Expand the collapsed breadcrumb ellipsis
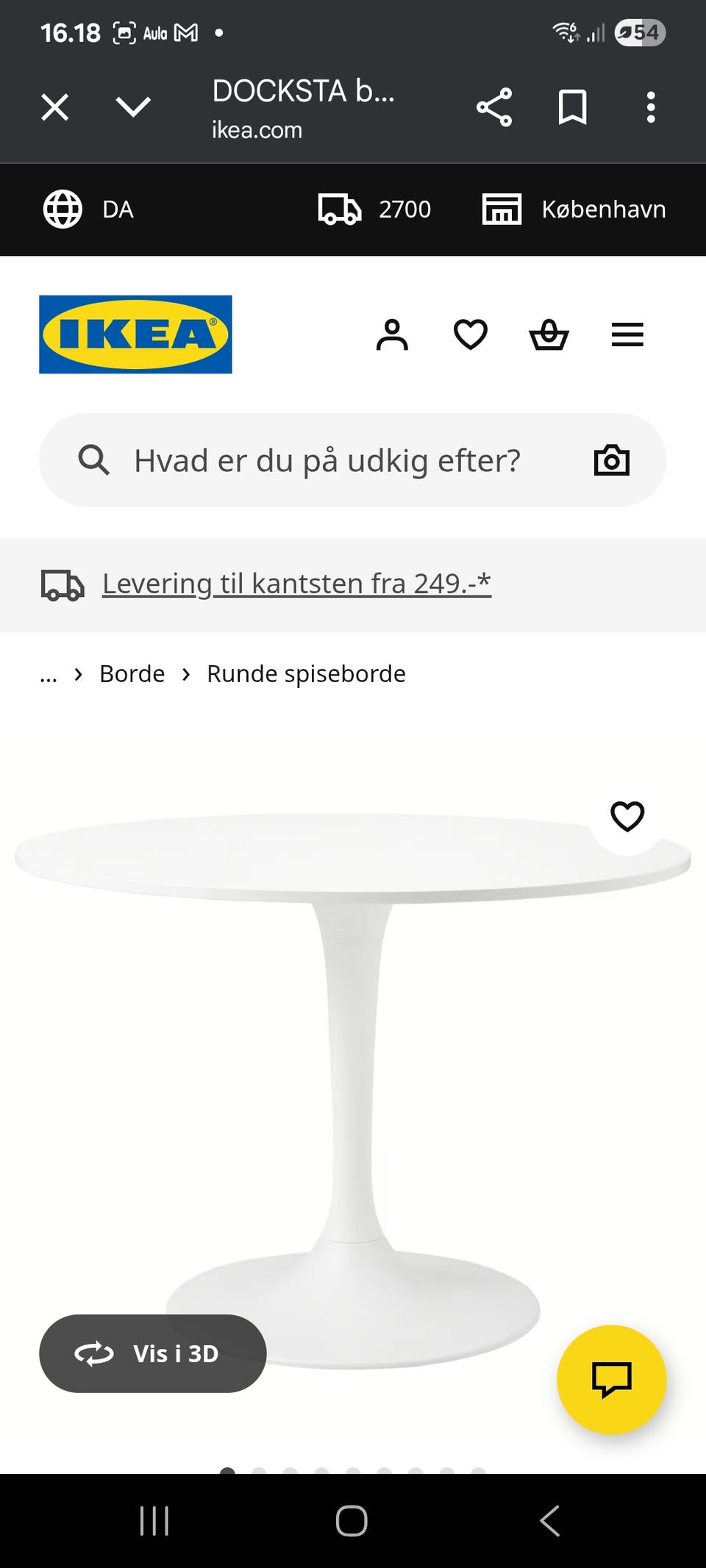The width and height of the screenshot is (706, 1568). click(48, 673)
